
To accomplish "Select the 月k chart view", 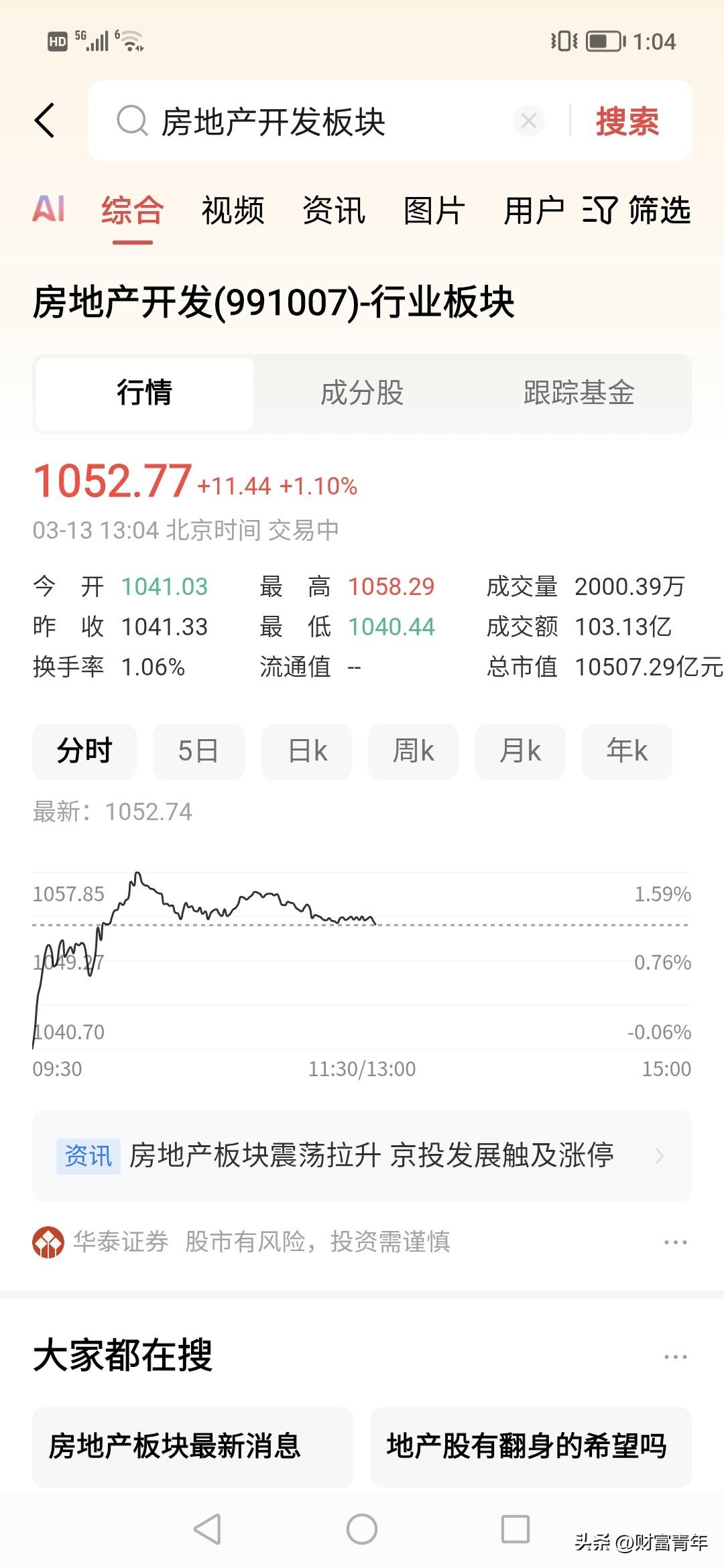I will click(x=520, y=751).
